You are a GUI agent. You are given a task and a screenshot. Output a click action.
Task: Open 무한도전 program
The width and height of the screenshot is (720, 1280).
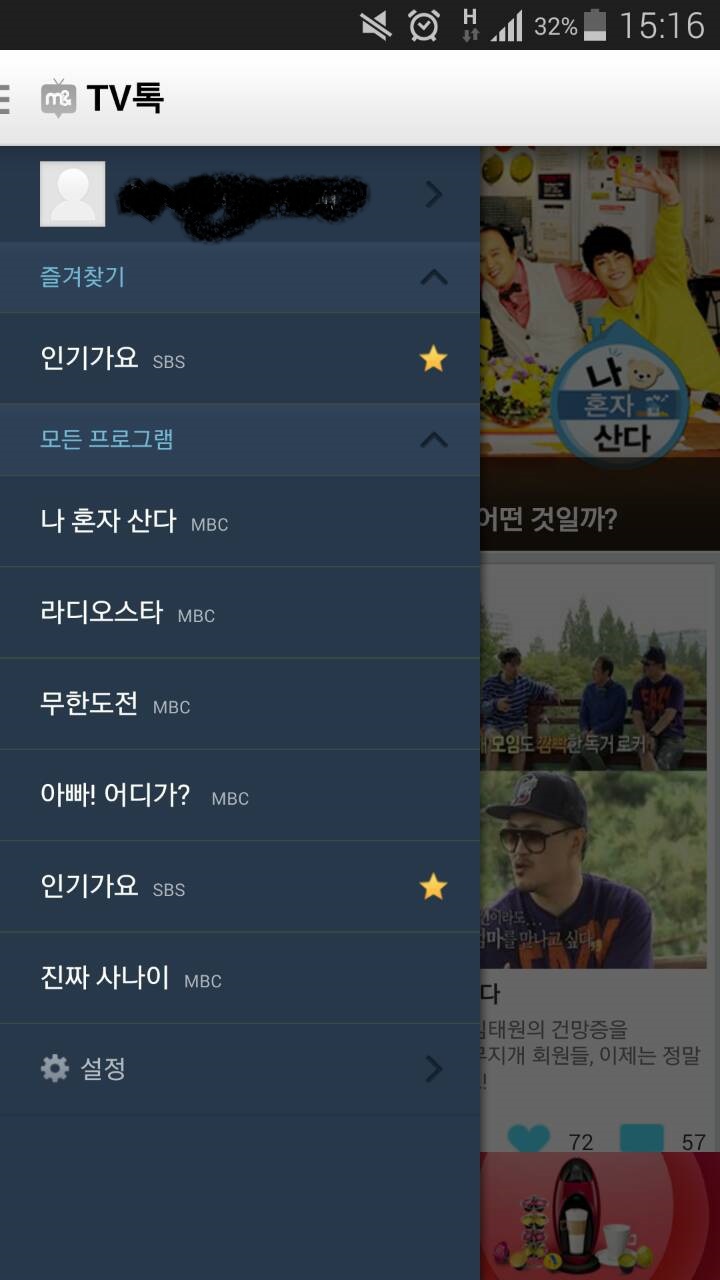[240, 704]
